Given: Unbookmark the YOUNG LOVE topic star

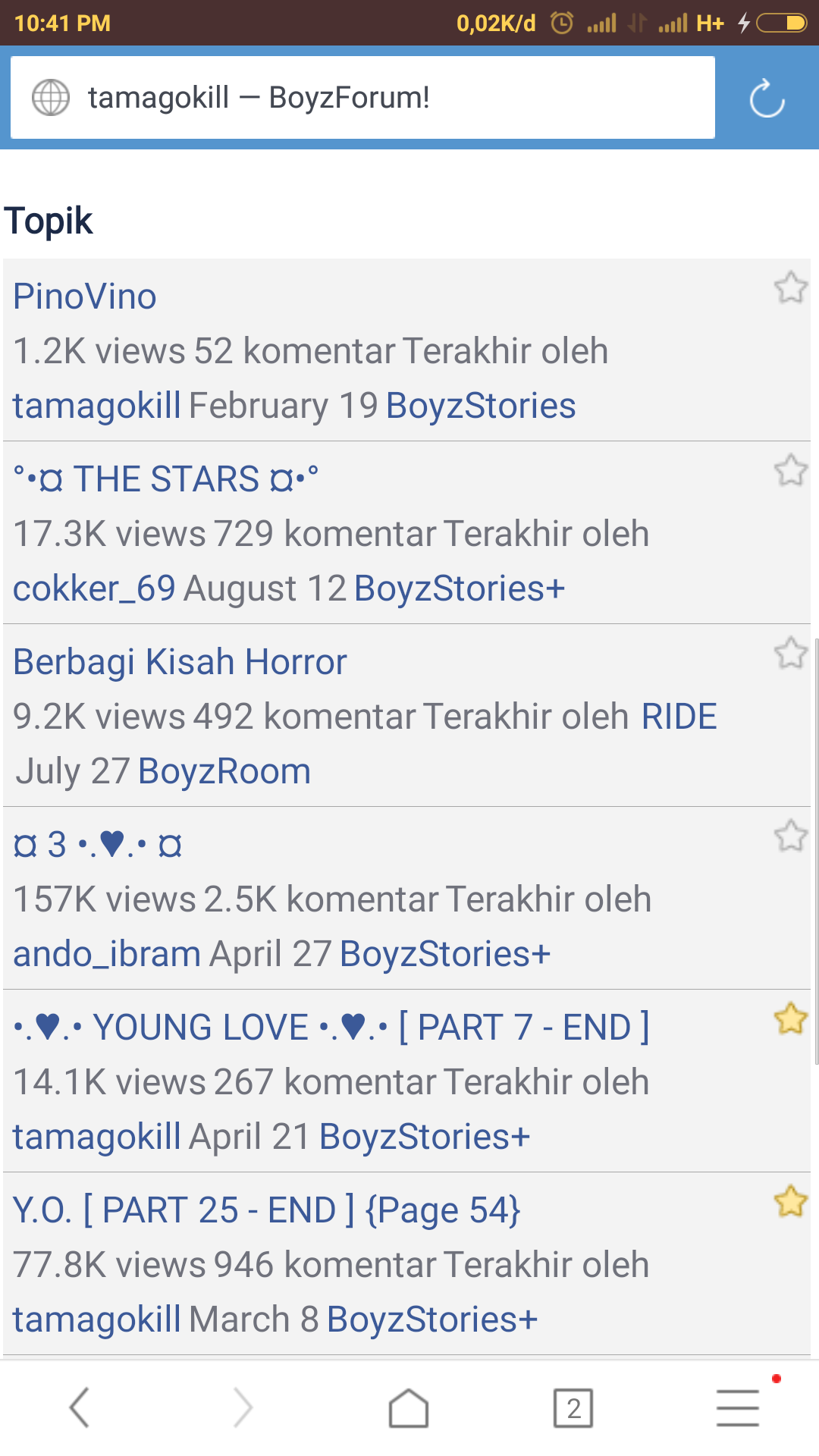Looking at the screenshot, I should tap(790, 1019).
